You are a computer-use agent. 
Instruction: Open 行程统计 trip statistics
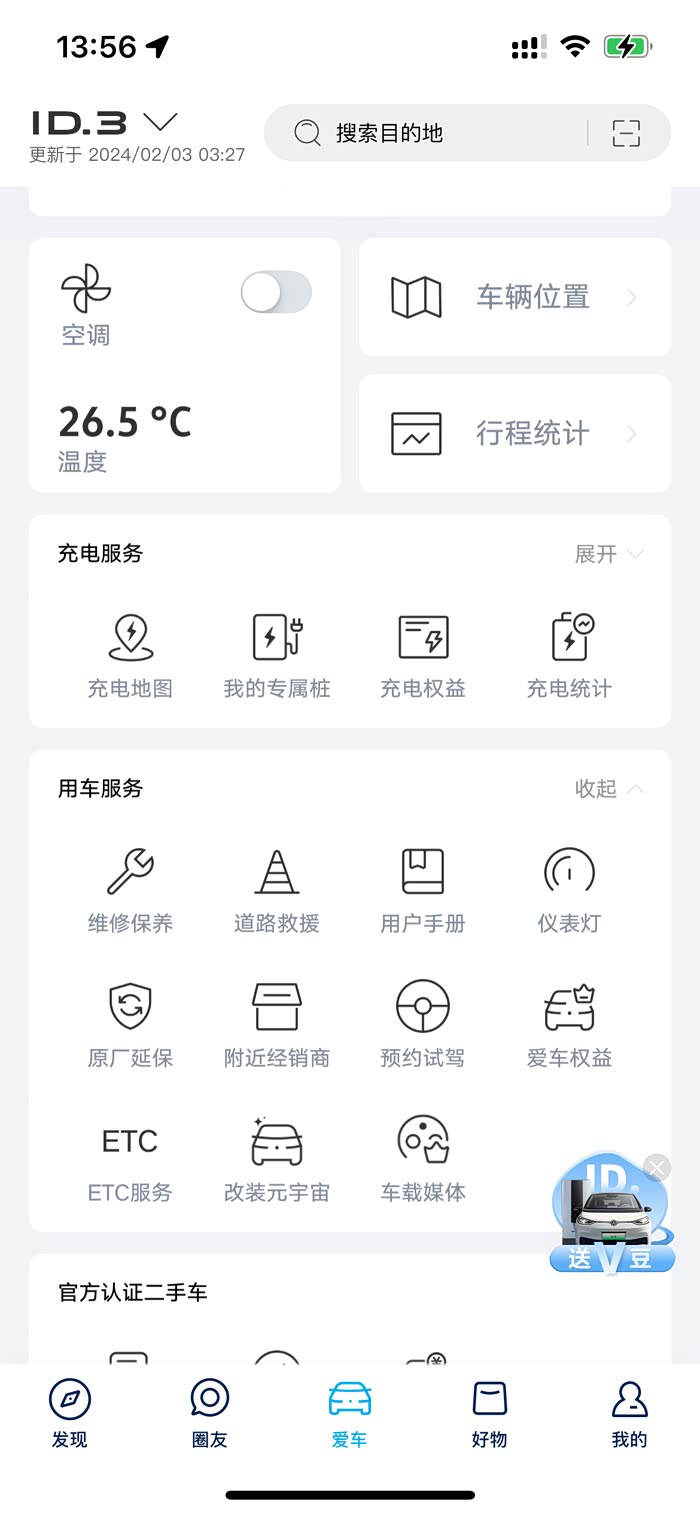pos(514,434)
